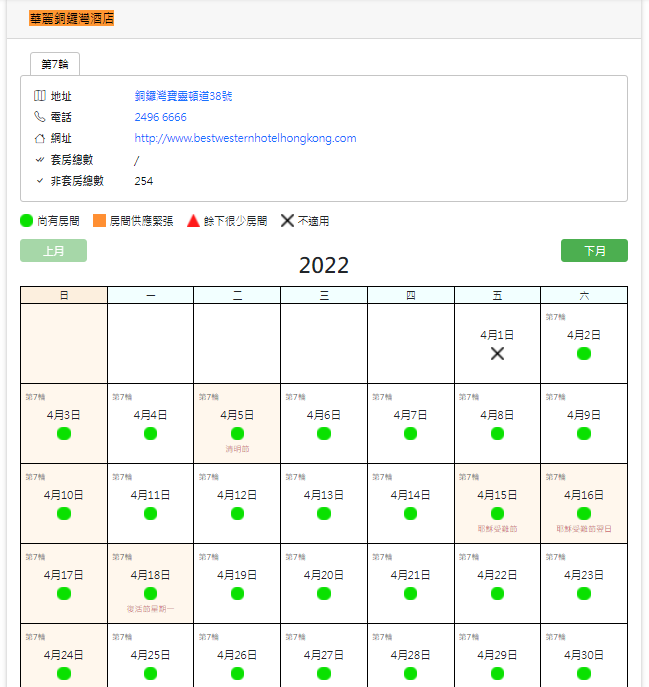Call the phone number 2496 6666
Viewport: 649px width, 687px height.
160,117
